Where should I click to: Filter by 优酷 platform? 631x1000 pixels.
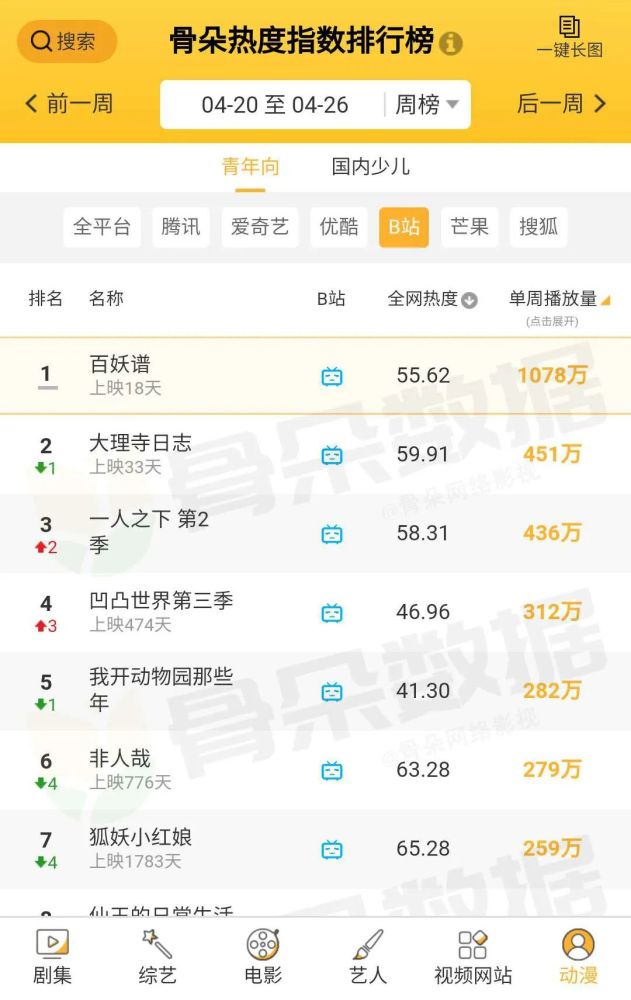339,227
